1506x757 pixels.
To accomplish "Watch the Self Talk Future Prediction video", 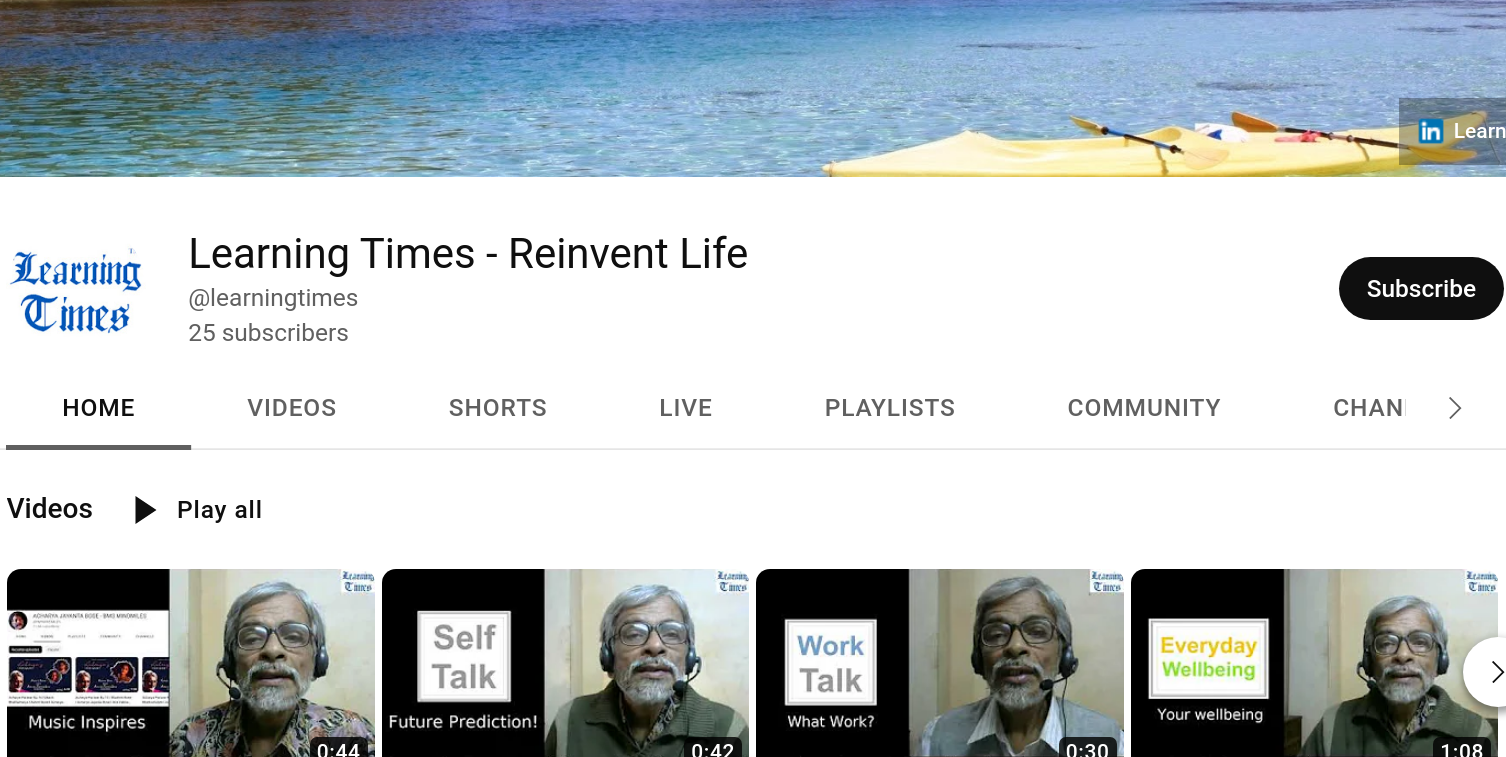I will pyautogui.click(x=565, y=663).
